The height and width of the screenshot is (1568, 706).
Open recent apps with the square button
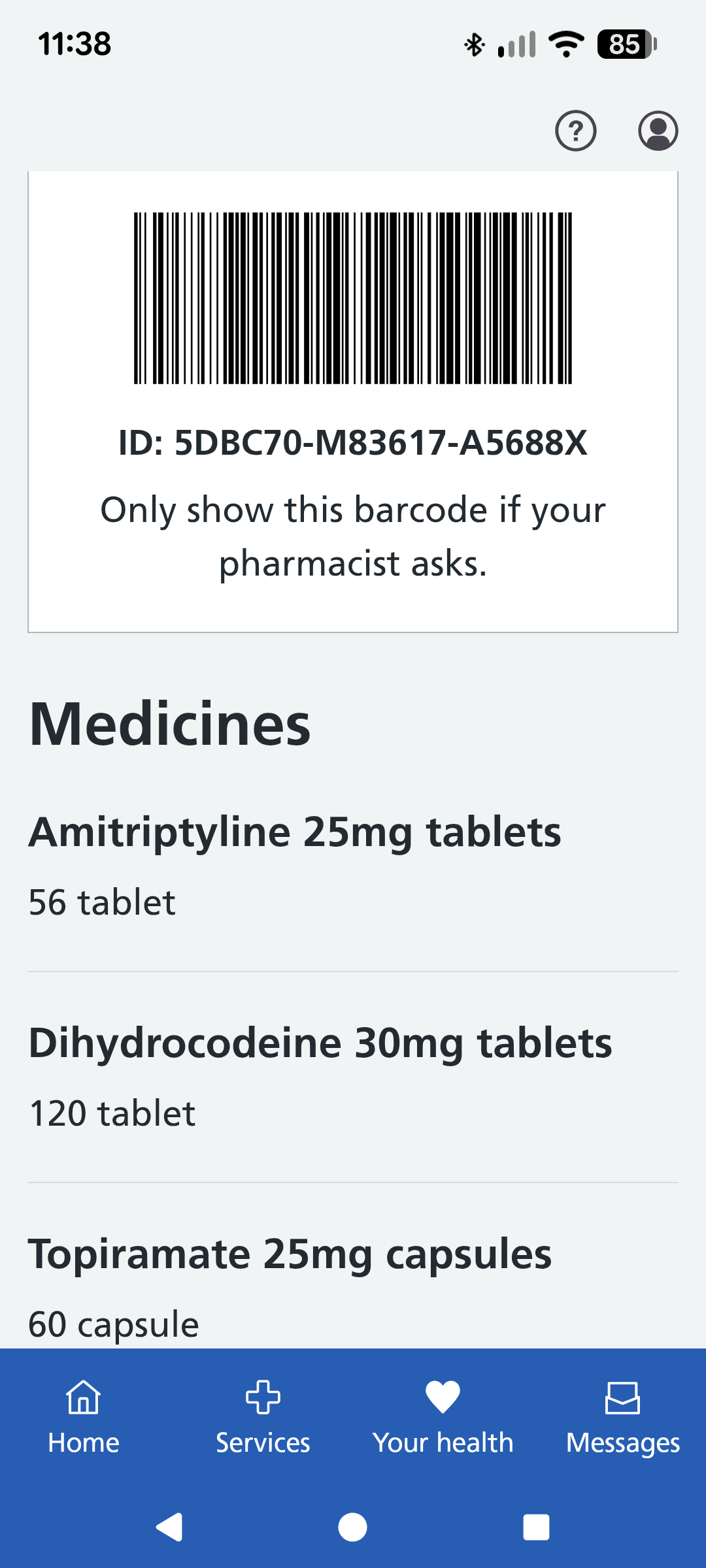click(x=536, y=1527)
